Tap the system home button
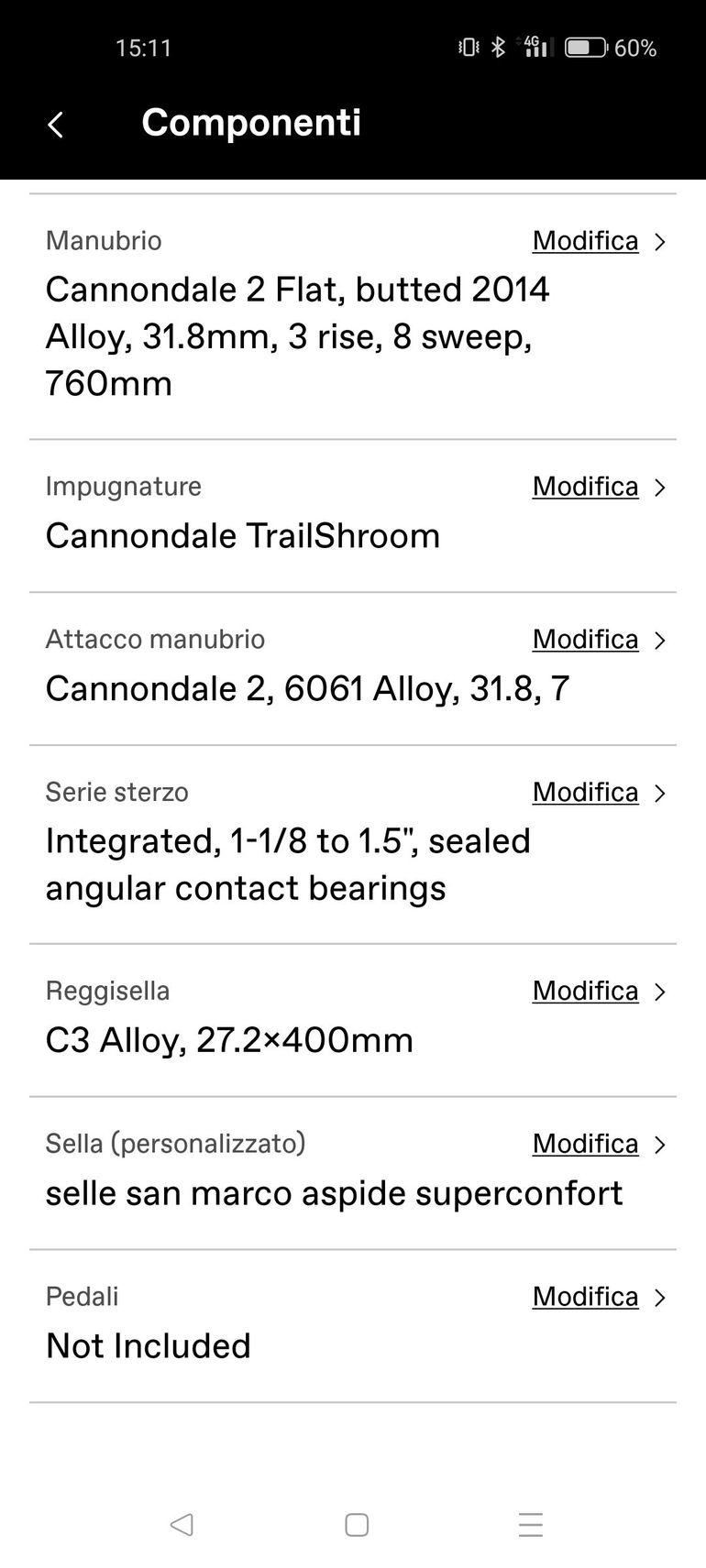 point(357,1525)
